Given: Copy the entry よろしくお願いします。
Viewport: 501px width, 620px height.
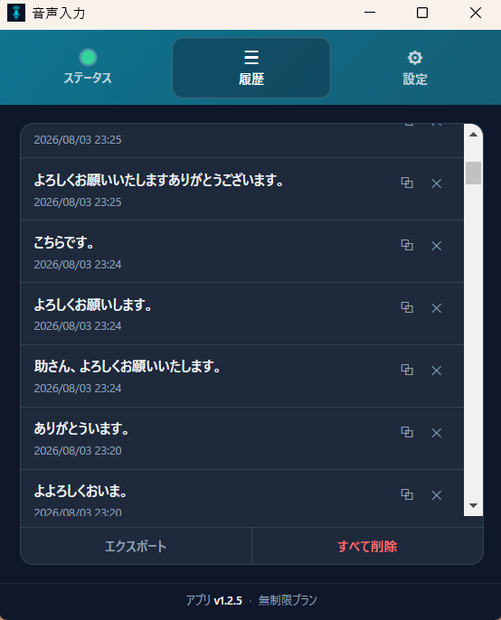Looking at the screenshot, I should (407, 307).
